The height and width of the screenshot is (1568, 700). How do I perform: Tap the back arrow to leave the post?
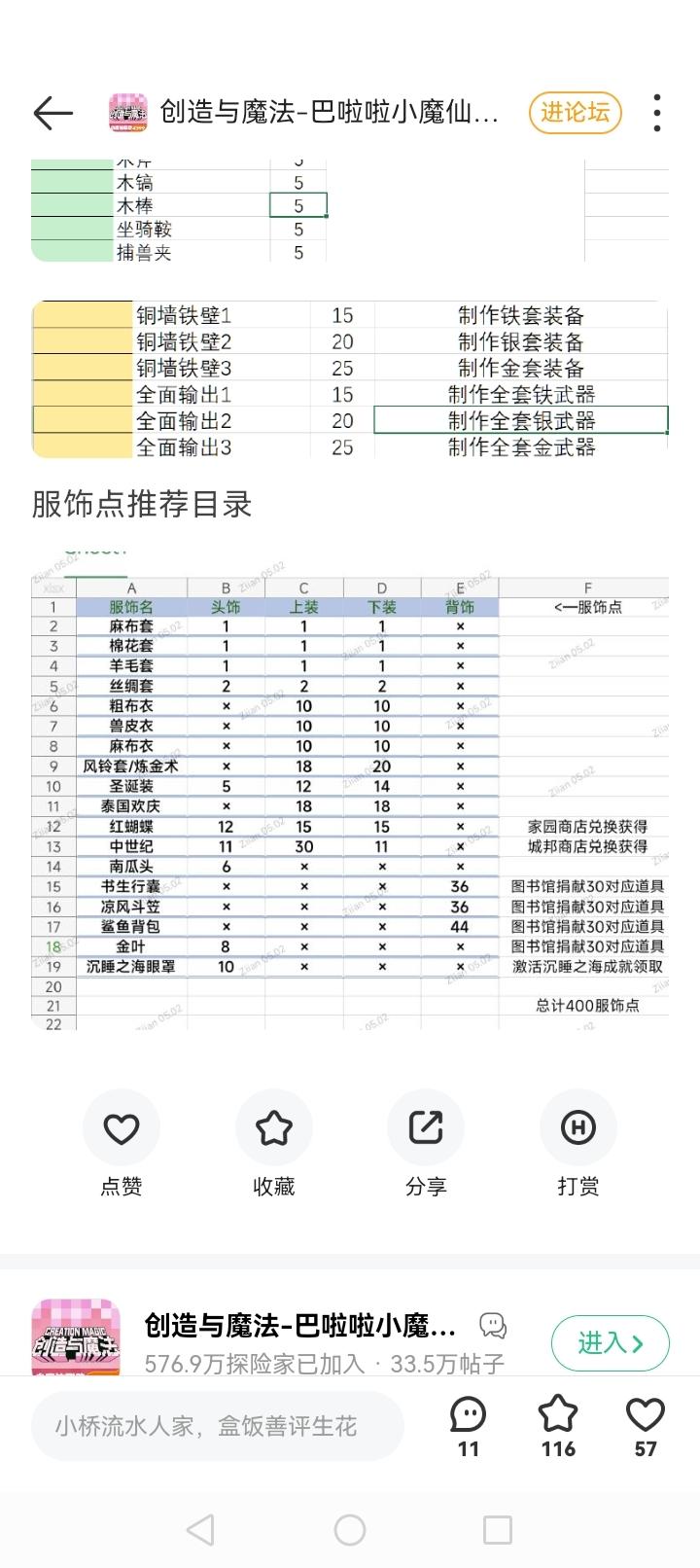pyautogui.click(x=51, y=114)
